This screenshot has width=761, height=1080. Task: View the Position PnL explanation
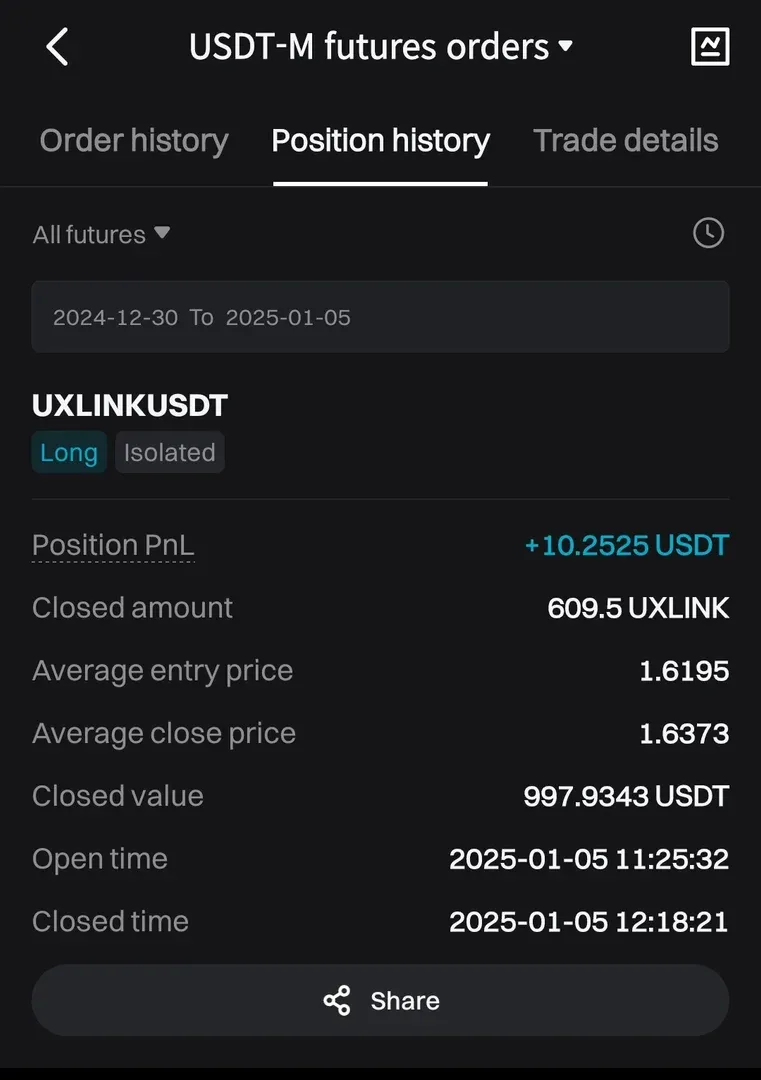(x=113, y=546)
